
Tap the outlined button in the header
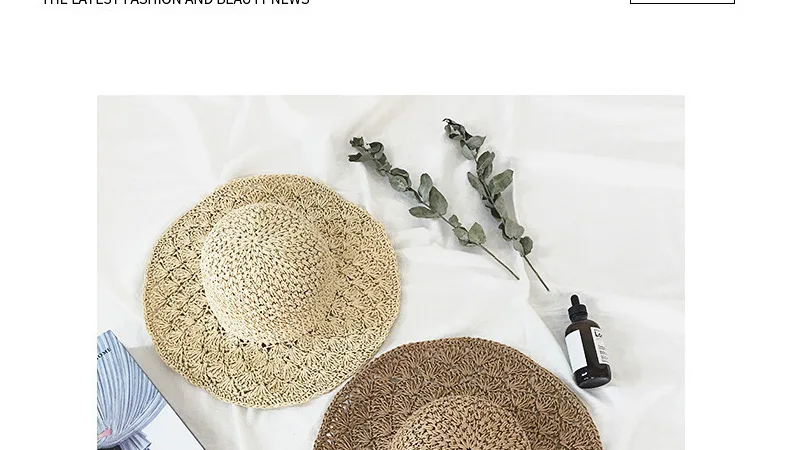682,2
